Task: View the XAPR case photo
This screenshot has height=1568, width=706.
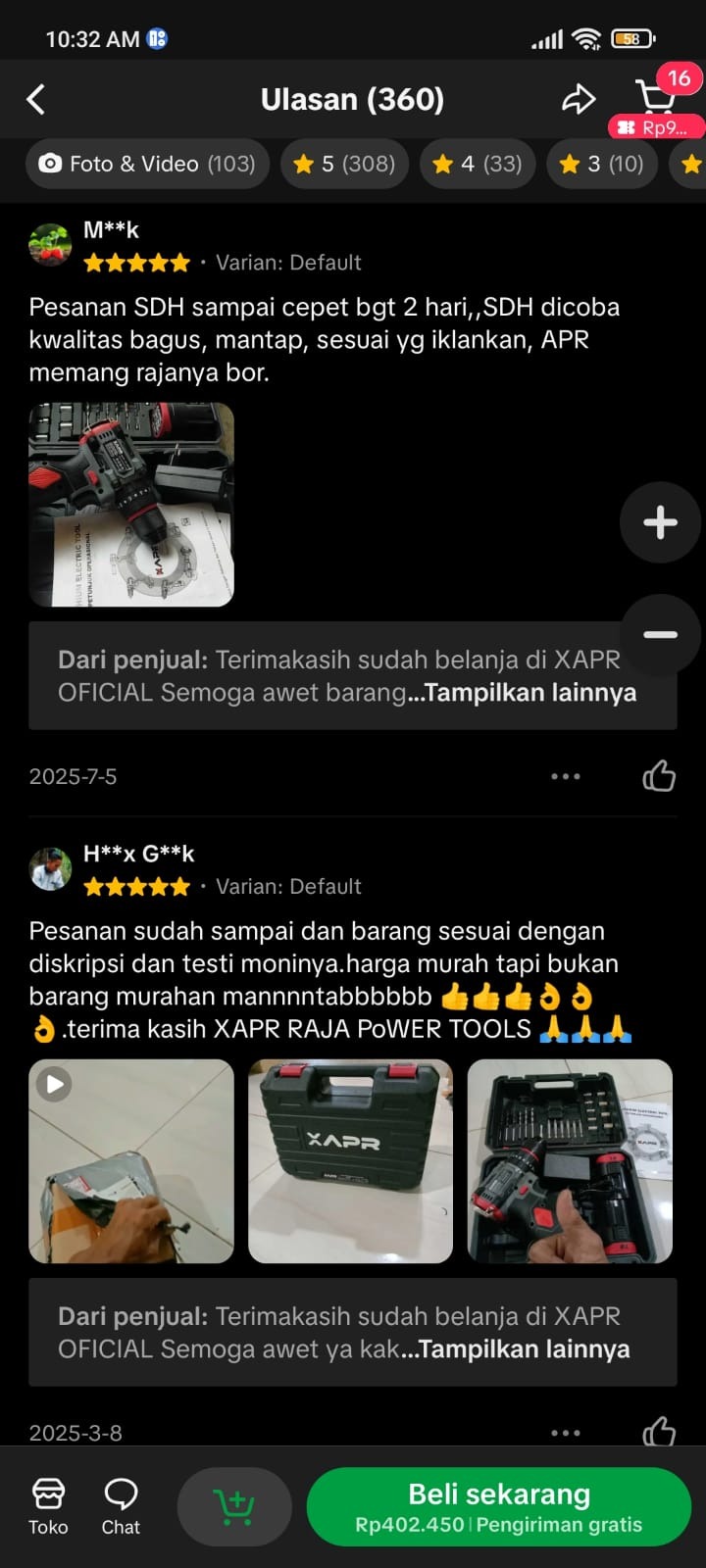Action: (350, 1161)
